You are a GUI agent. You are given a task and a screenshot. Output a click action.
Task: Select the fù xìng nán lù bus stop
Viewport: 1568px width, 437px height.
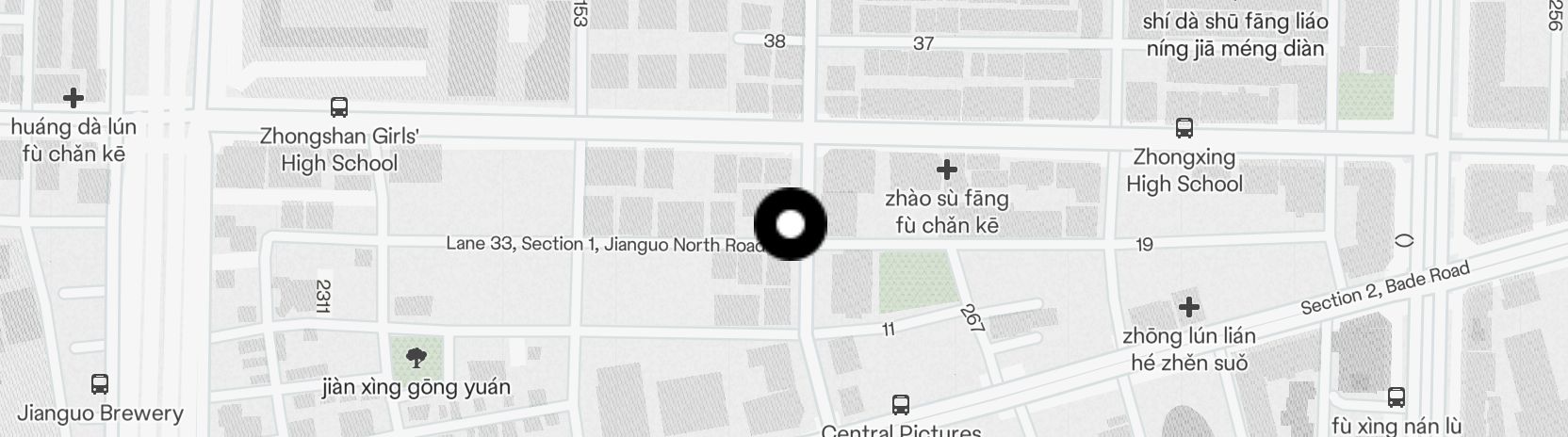1396,397
